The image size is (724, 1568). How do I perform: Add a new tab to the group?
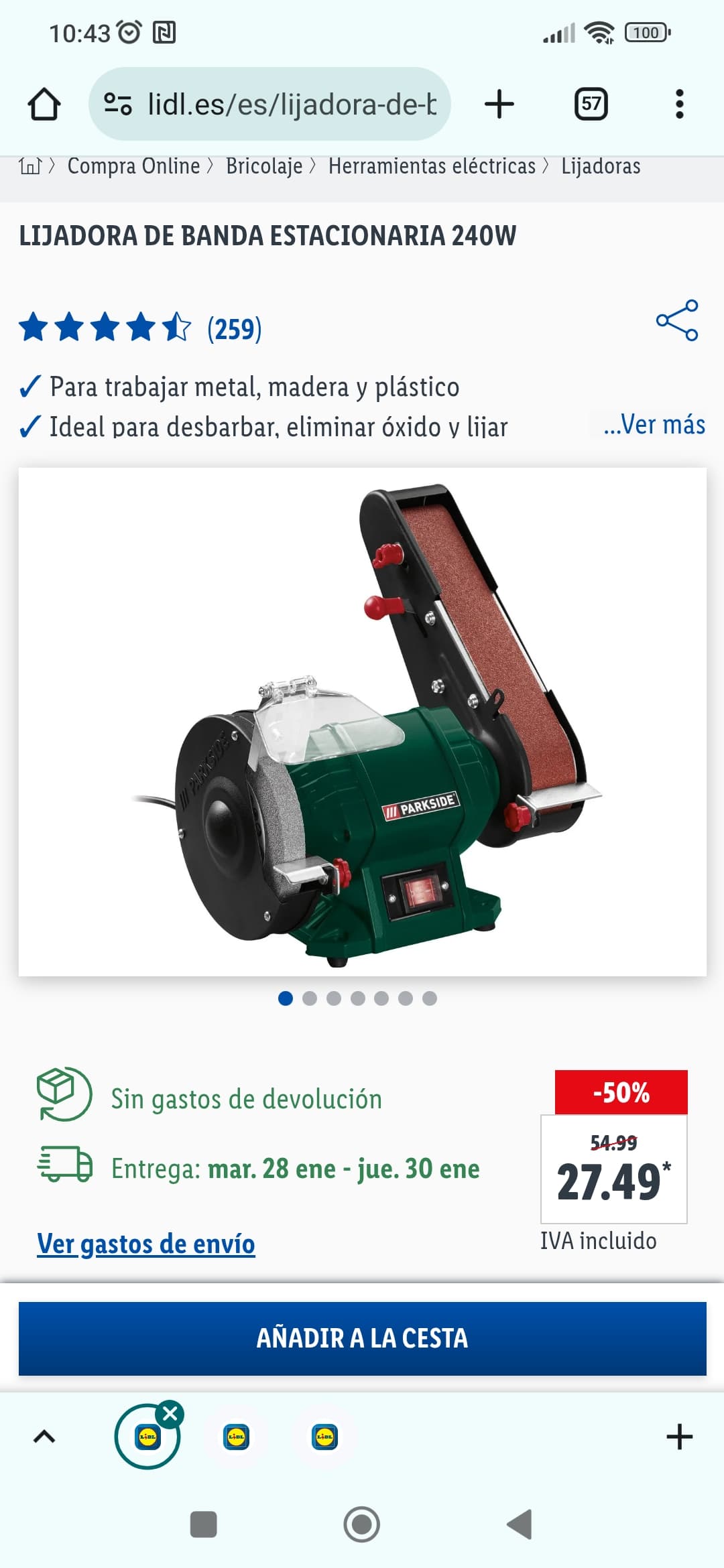(679, 1437)
